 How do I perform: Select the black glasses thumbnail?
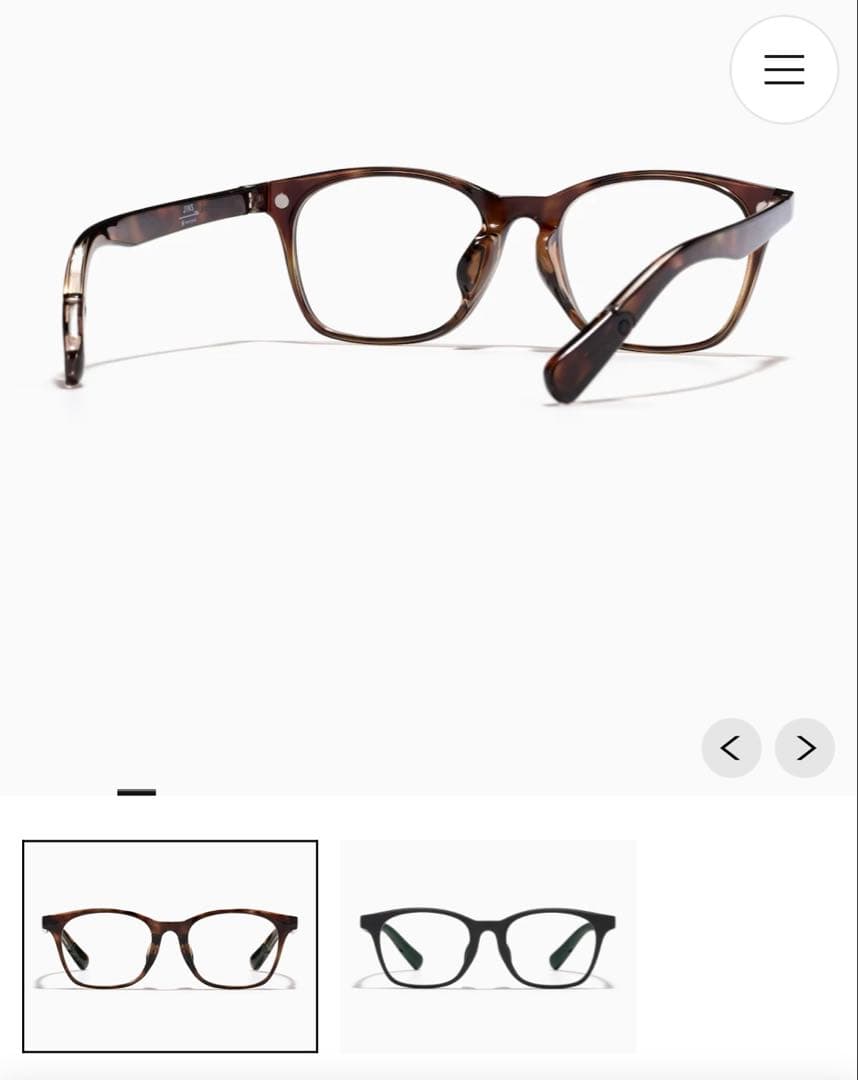coord(488,946)
